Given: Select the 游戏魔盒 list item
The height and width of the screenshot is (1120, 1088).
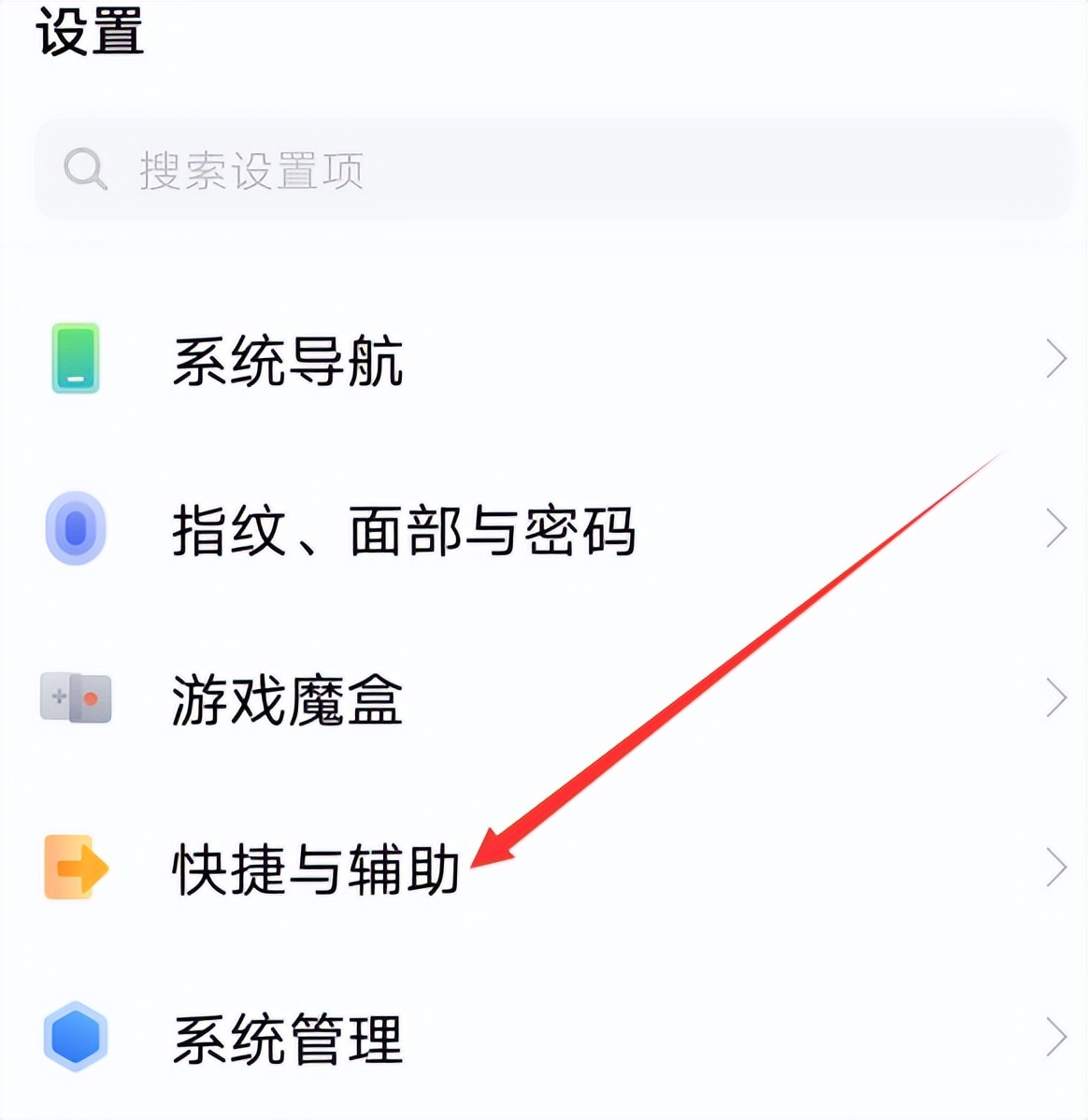Looking at the screenshot, I should pos(287,696).
